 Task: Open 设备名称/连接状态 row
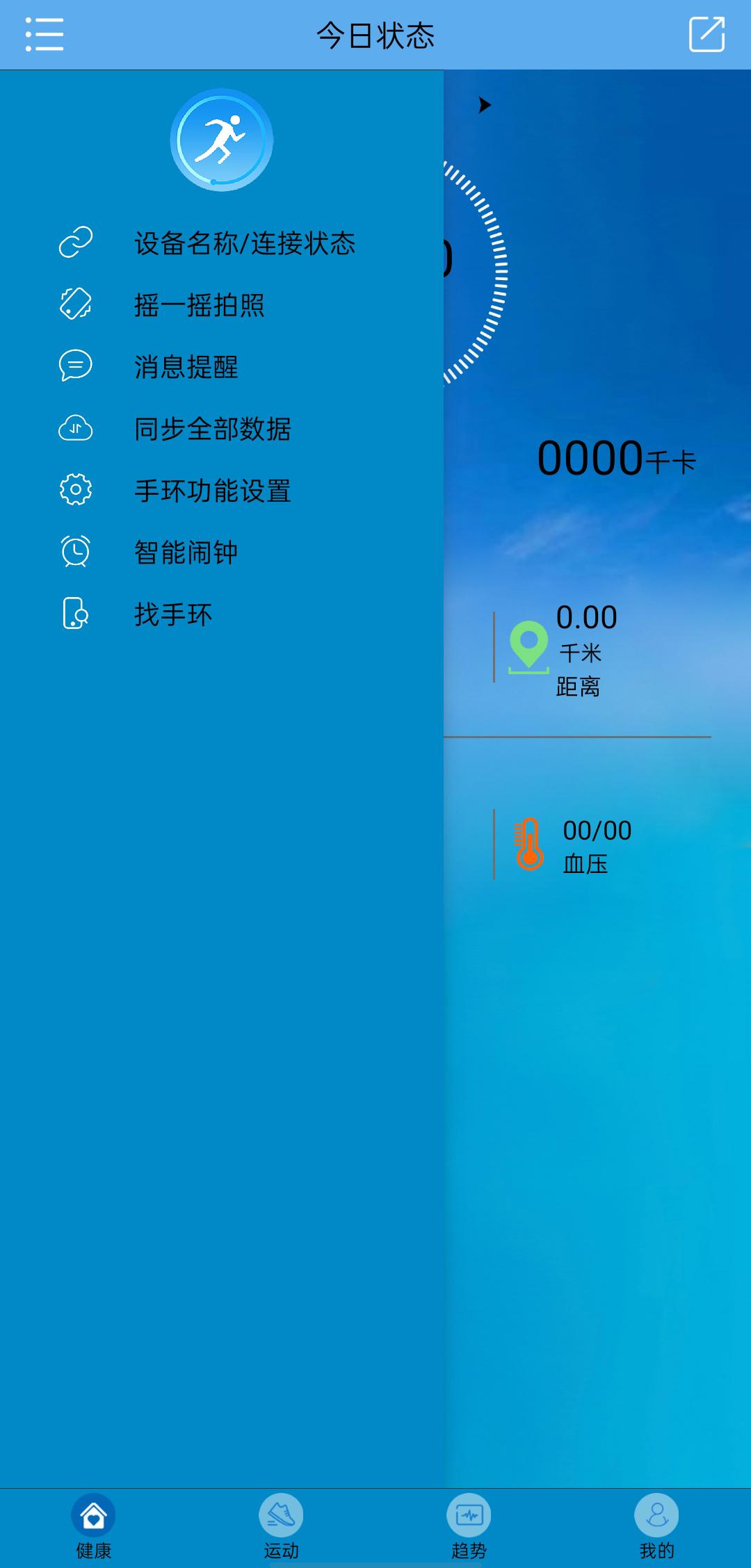click(243, 243)
